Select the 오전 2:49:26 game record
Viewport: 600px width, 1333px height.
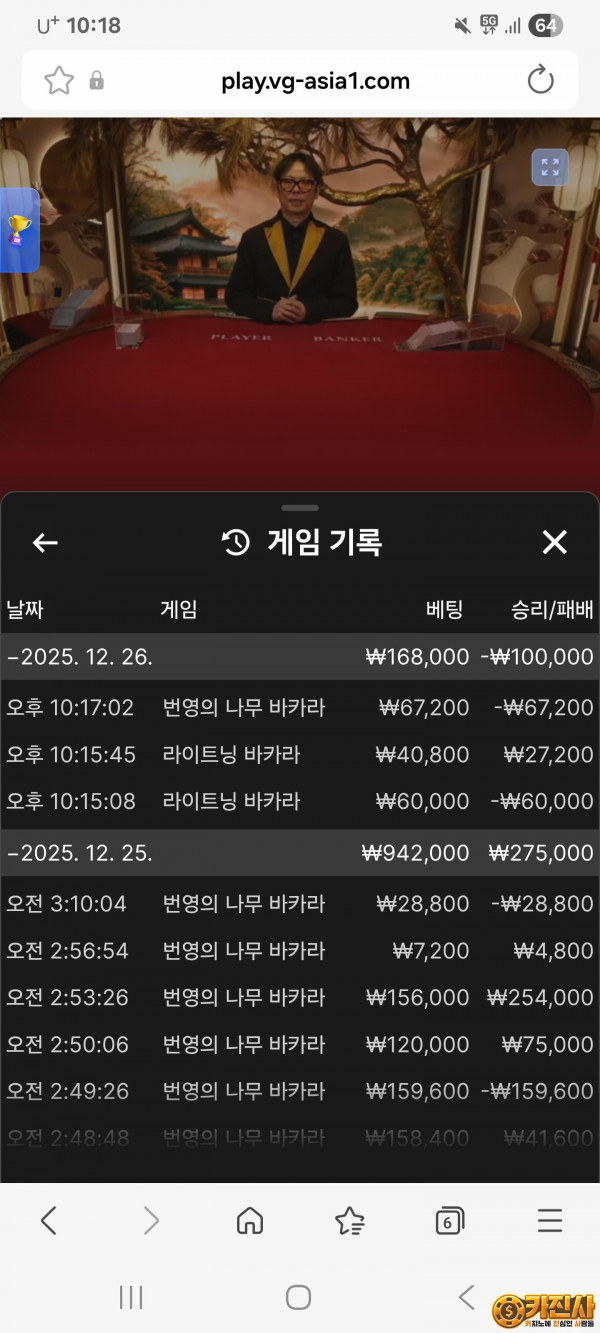click(300, 1090)
